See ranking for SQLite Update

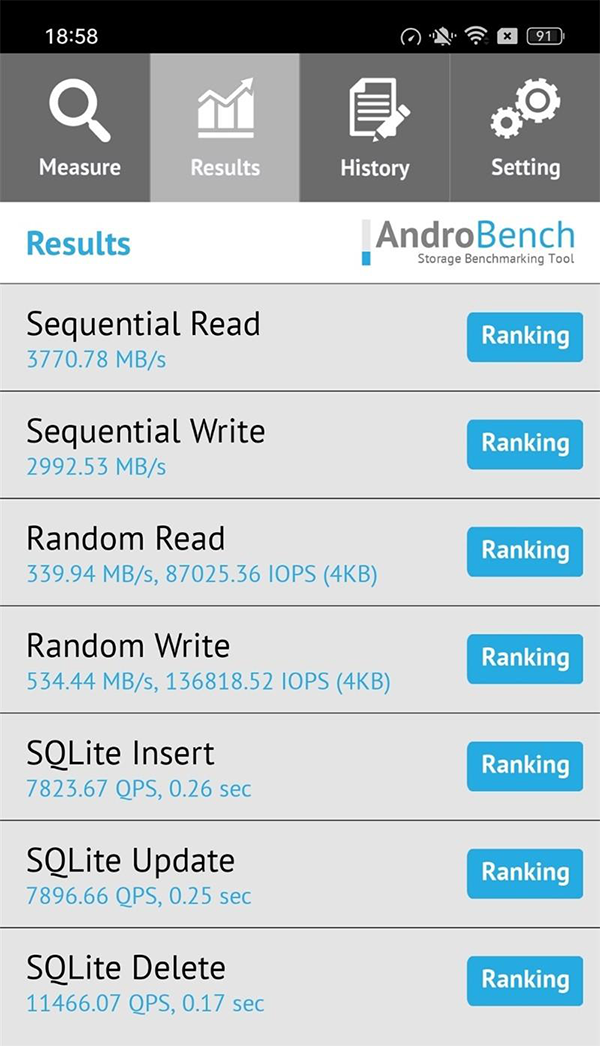(x=524, y=872)
